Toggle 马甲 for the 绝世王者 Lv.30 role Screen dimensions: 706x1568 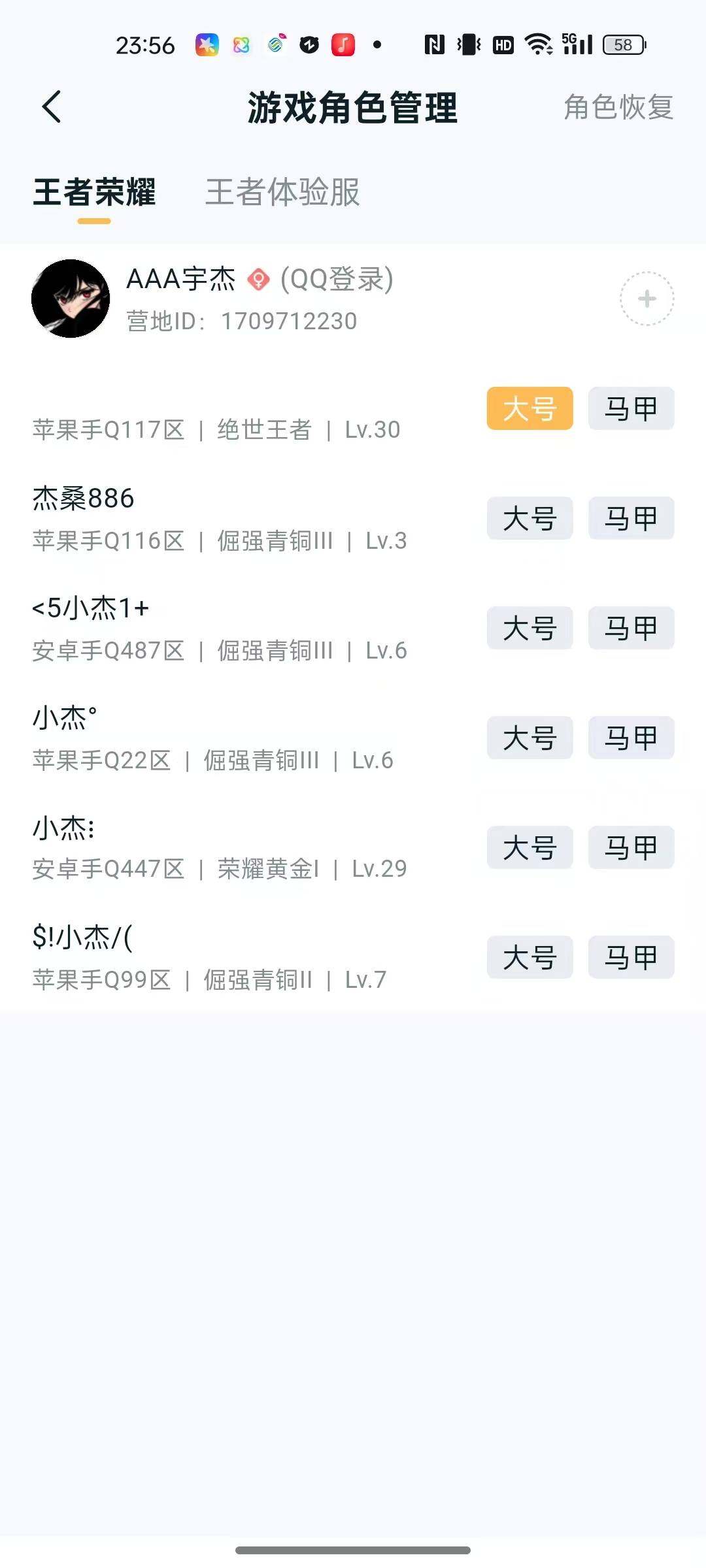click(630, 408)
